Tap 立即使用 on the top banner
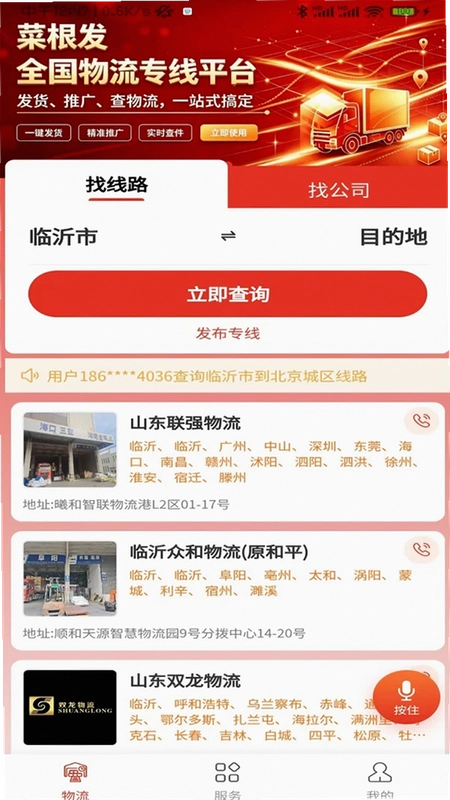450x800 pixels. [x=229, y=133]
